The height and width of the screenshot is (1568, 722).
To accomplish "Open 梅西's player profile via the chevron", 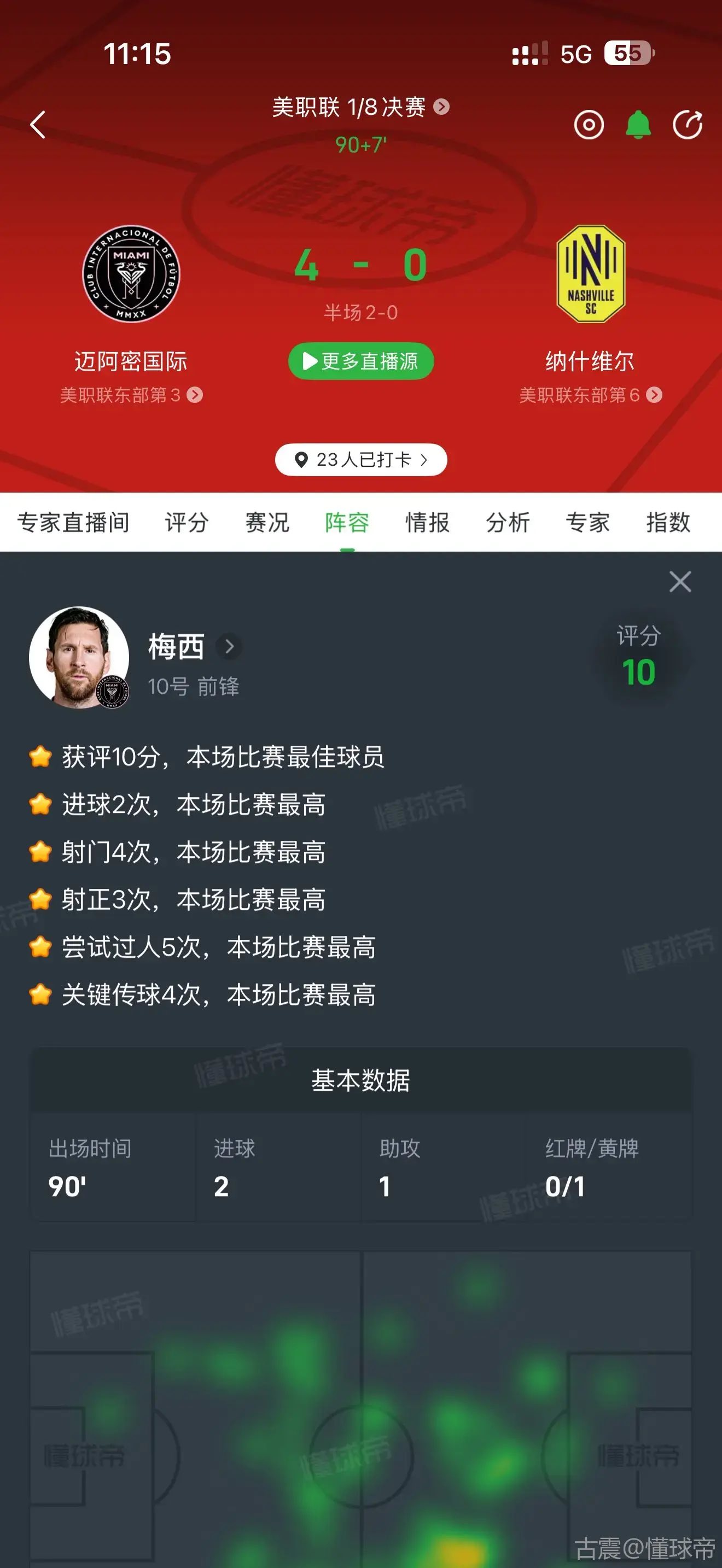I will [230, 646].
